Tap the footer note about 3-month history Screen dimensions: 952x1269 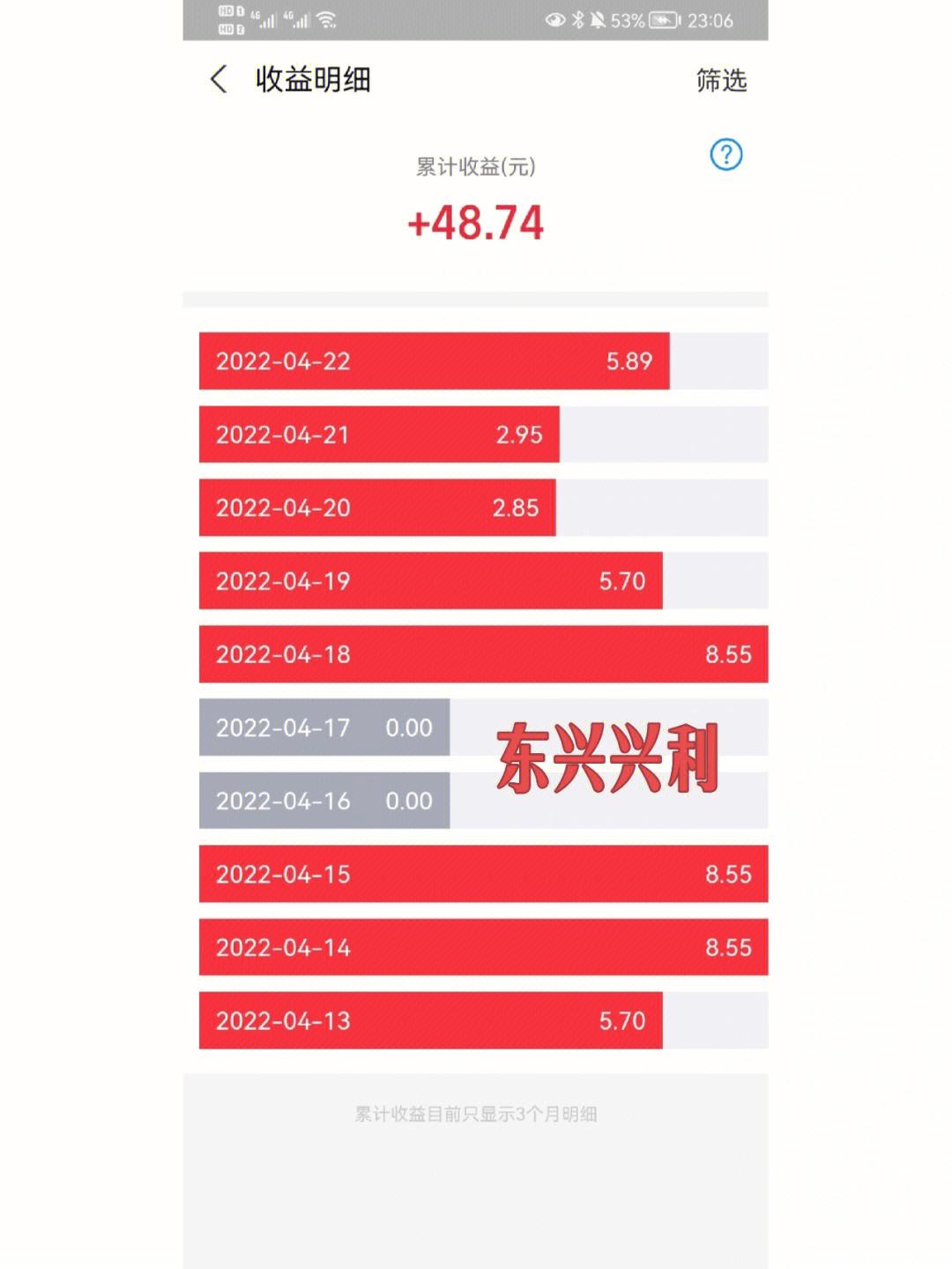click(x=476, y=1114)
